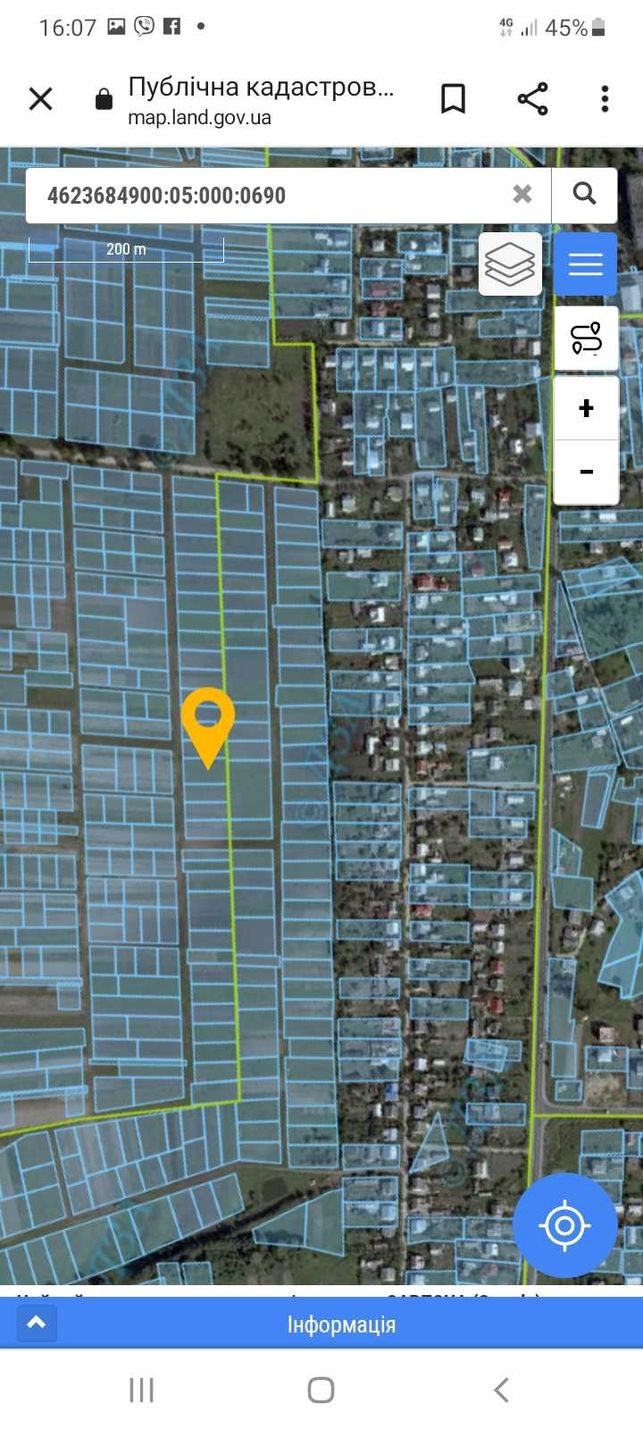Bookmark this map.land.gov.ua page
The height and width of the screenshot is (1429, 643).
point(453,99)
